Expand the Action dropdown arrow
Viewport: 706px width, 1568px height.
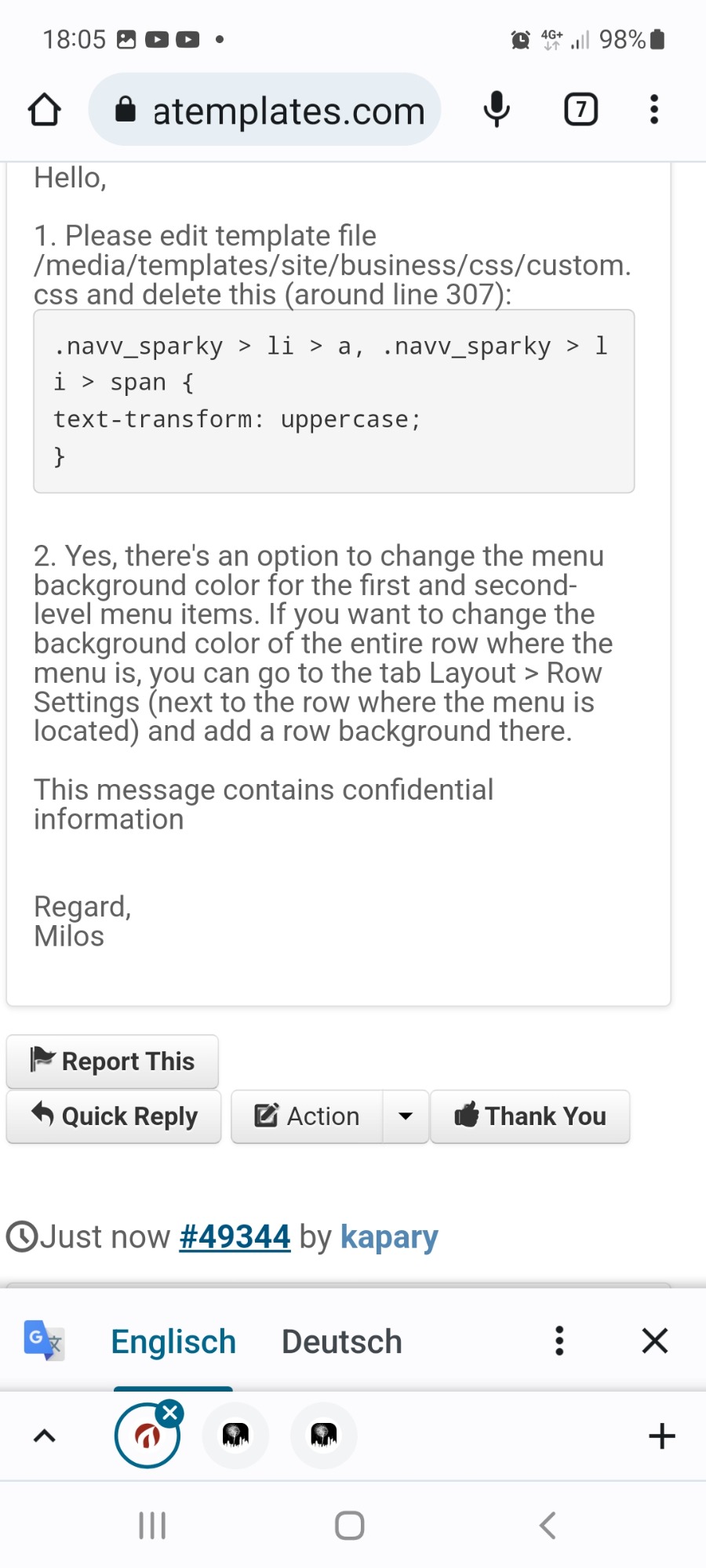pyautogui.click(x=406, y=1116)
